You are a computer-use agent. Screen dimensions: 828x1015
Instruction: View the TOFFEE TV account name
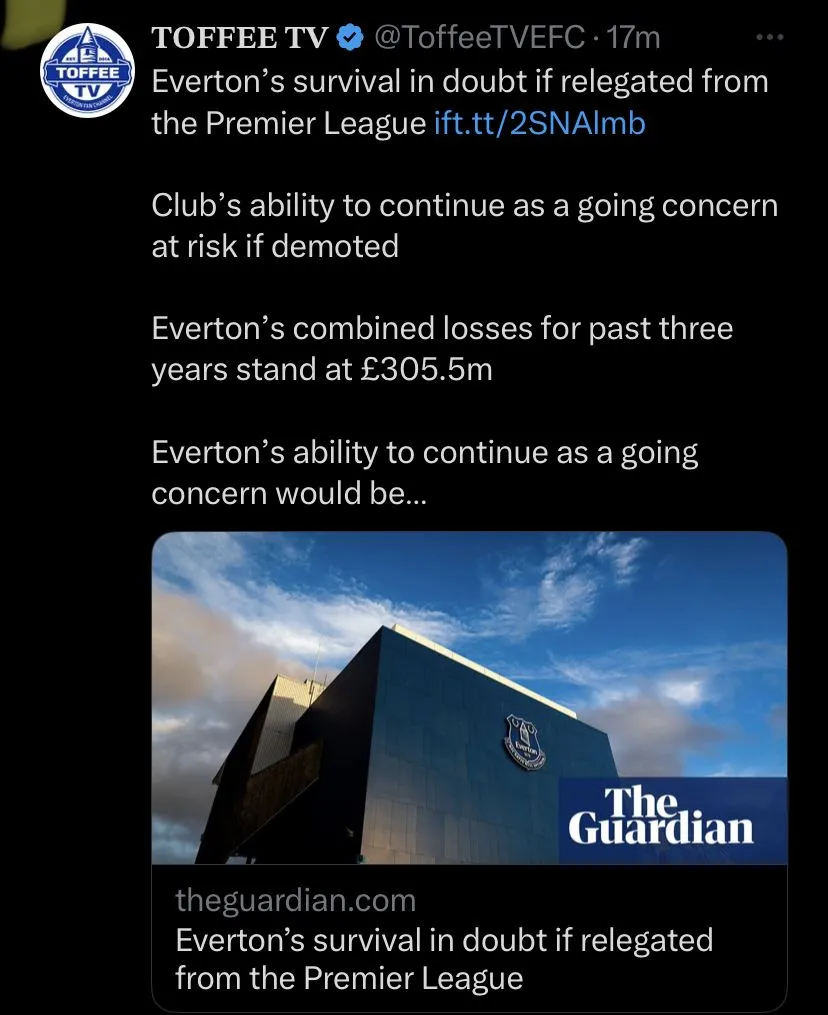[x=240, y=38]
